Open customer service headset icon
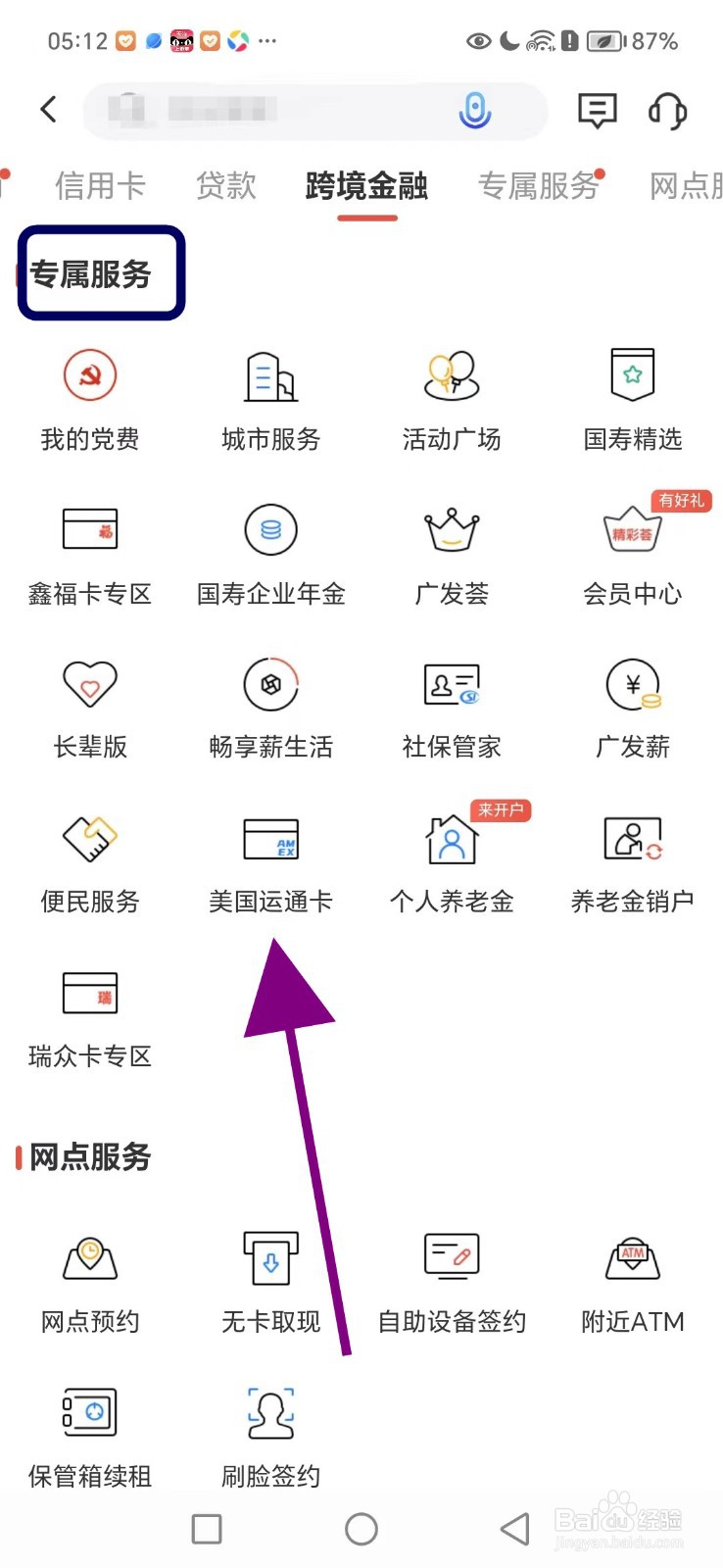The image size is (723, 1568). 667,111
